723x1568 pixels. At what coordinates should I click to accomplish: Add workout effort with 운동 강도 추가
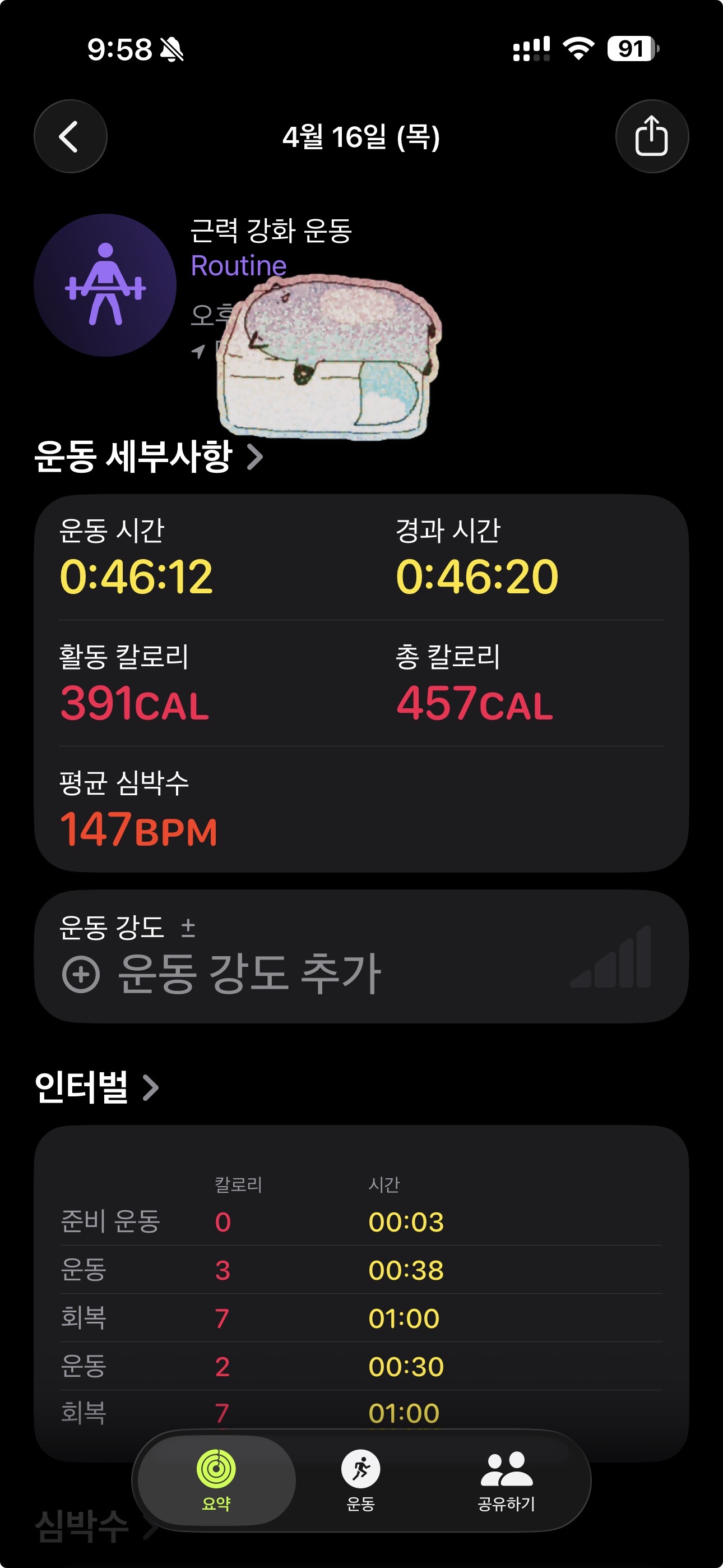222,974
